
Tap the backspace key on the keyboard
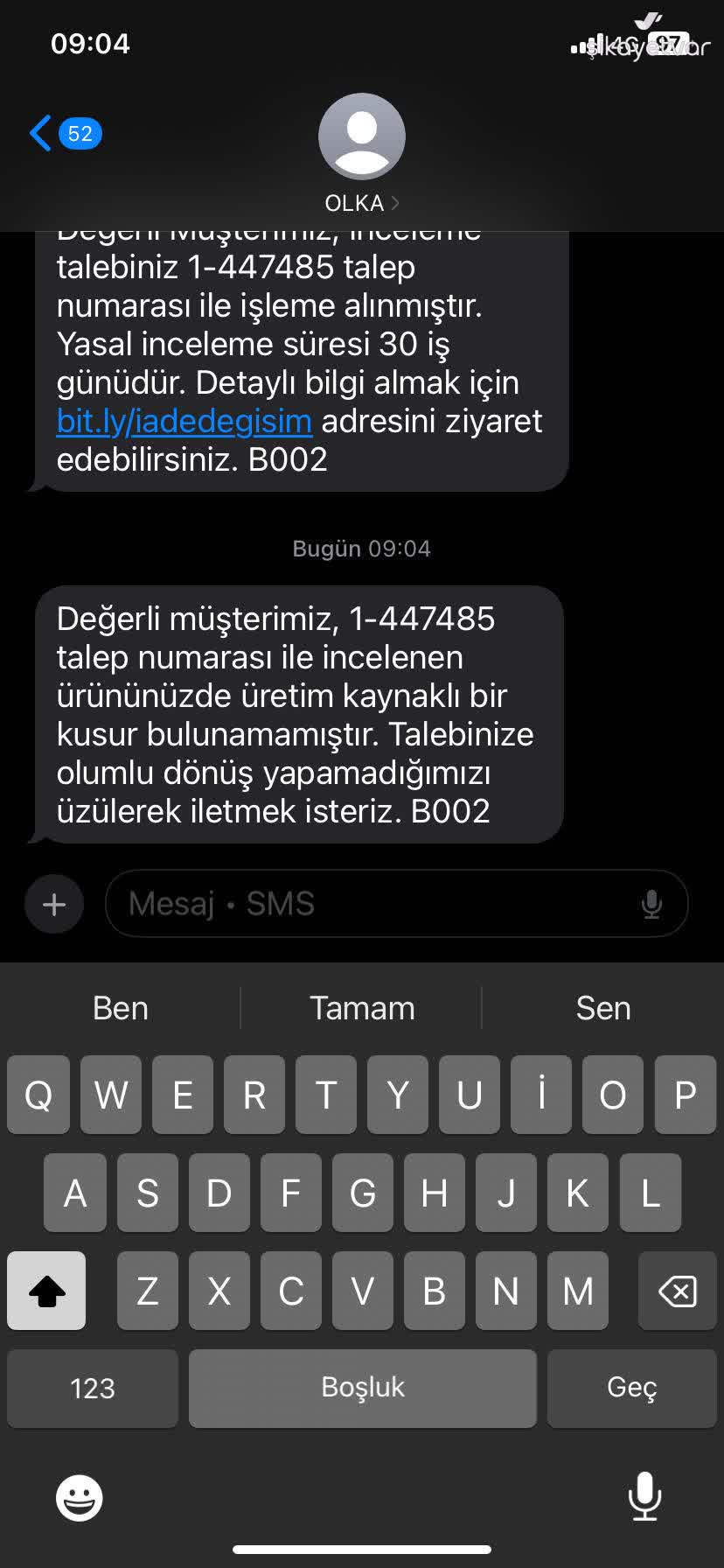tap(676, 1290)
